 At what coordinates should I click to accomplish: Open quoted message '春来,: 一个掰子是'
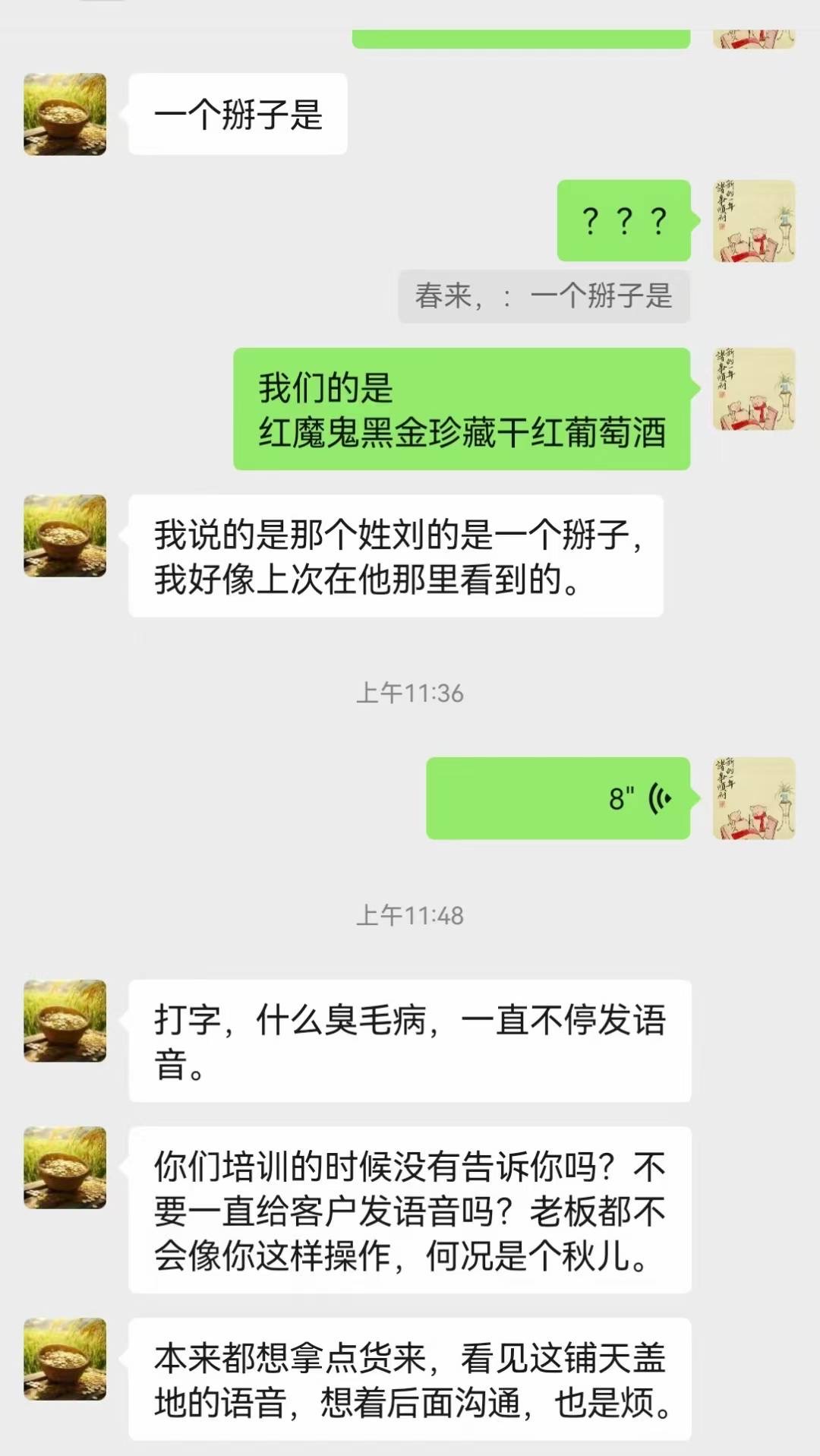[544, 296]
